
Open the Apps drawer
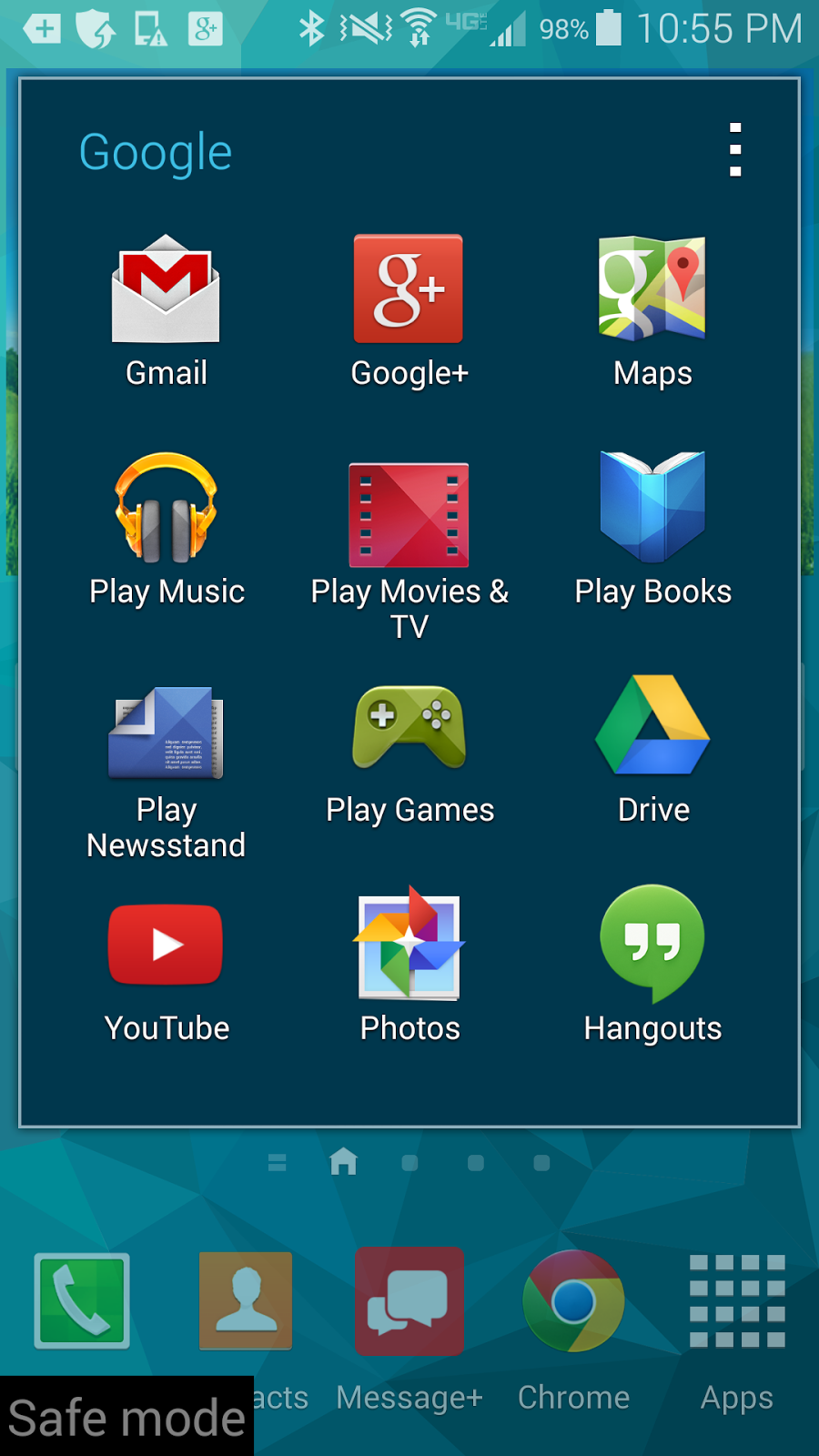(737, 1301)
